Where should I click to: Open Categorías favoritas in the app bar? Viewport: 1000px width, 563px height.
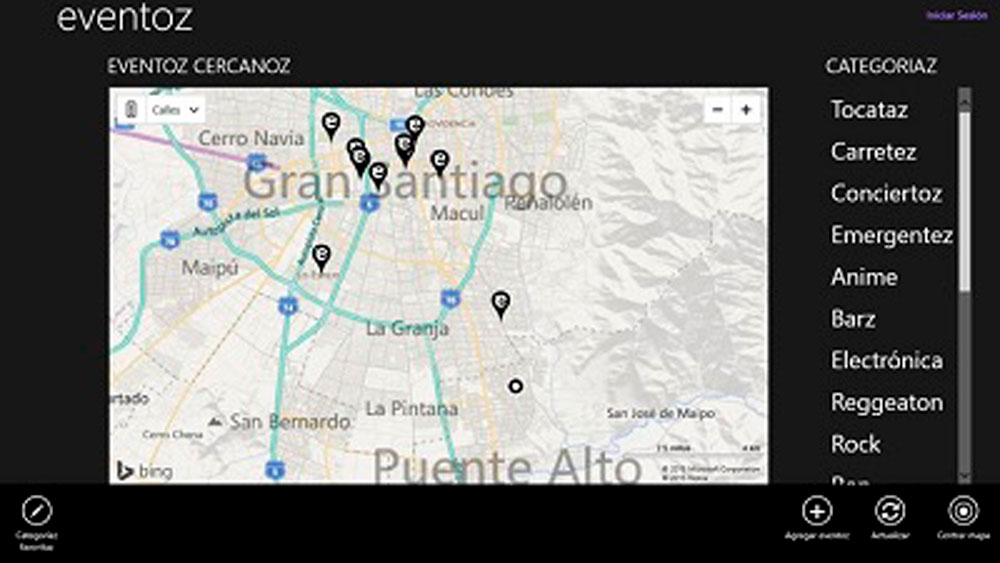pos(36,512)
